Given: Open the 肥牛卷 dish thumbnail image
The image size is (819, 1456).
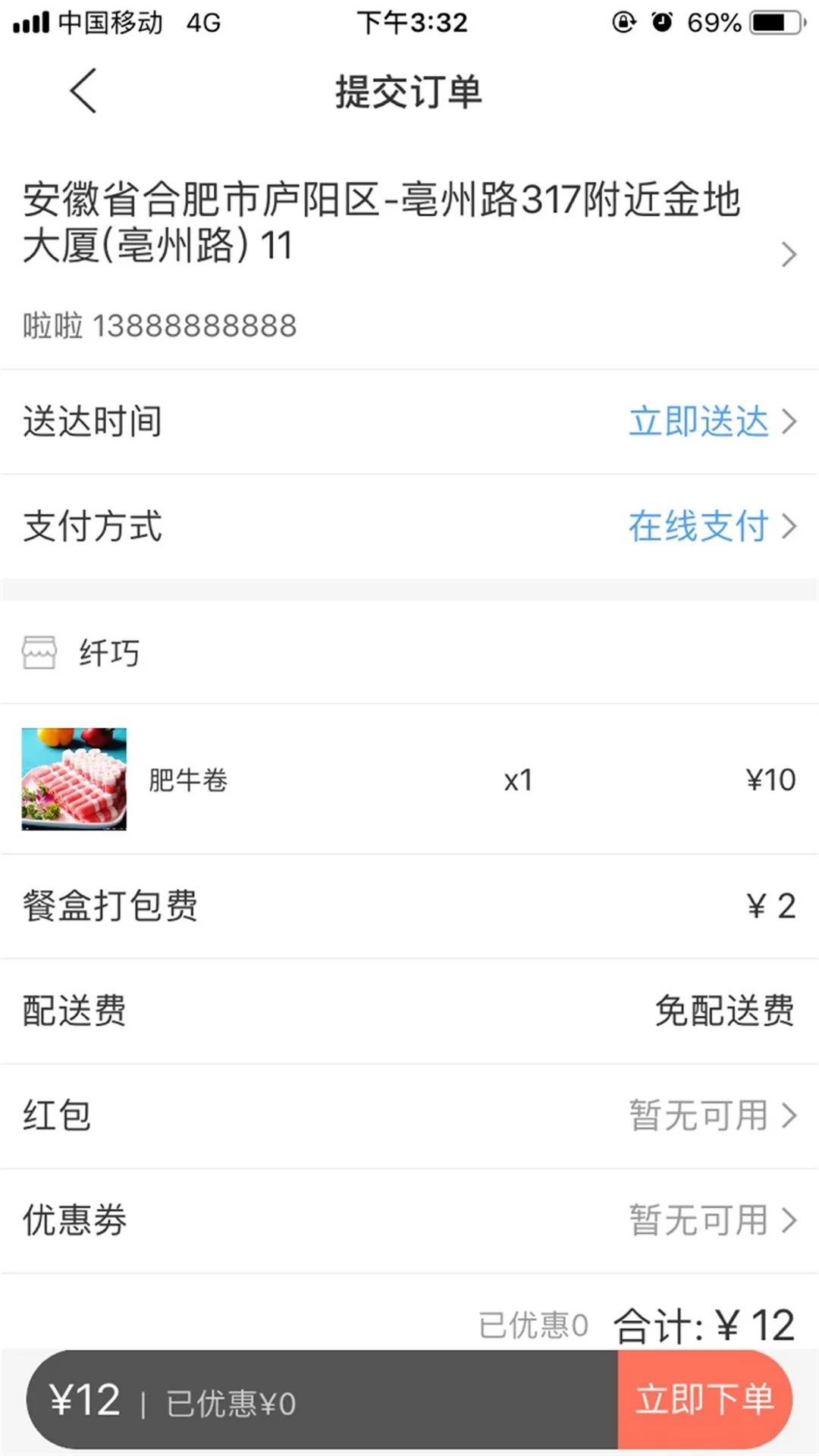Looking at the screenshot, I should point(74,780).
